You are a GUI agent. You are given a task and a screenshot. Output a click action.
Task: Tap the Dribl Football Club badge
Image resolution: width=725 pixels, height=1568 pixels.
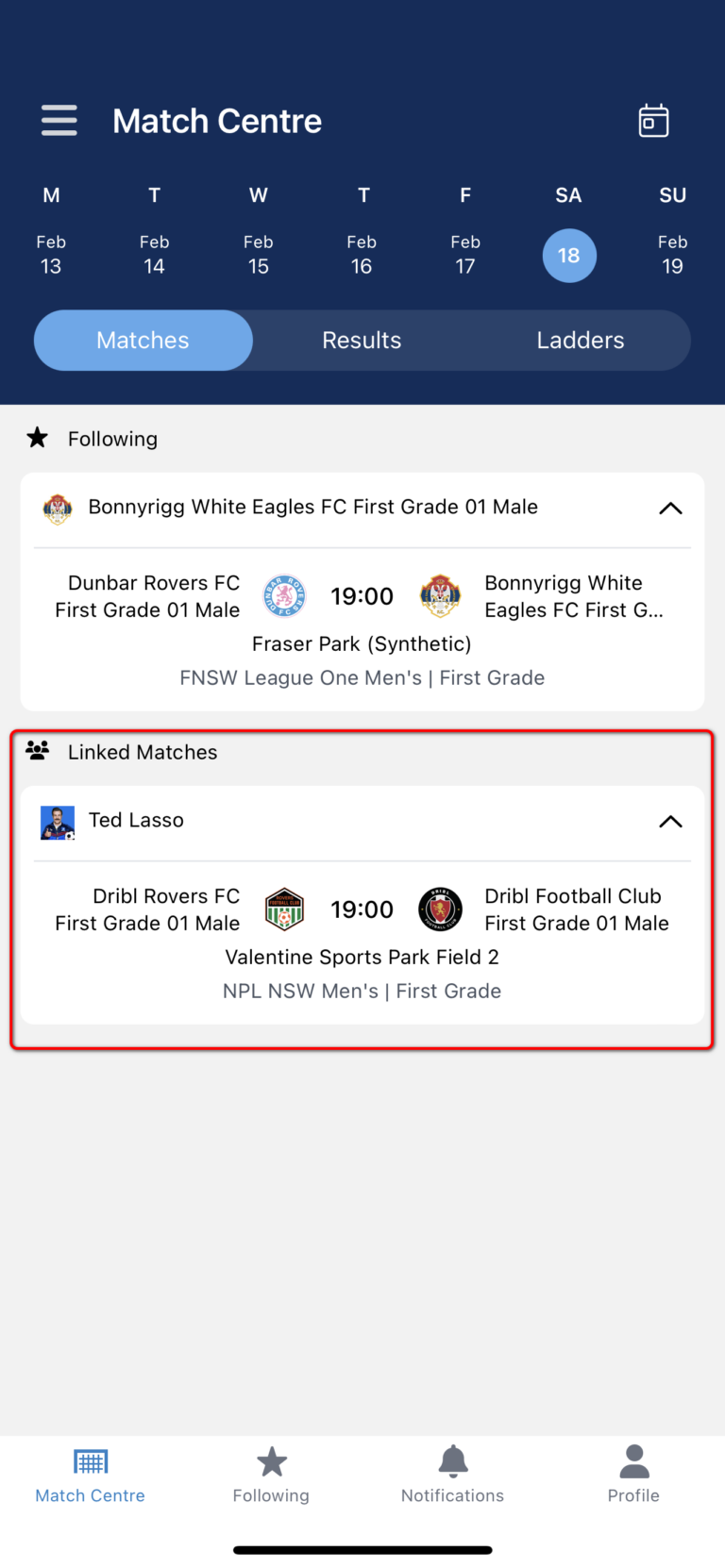[440, 909]
